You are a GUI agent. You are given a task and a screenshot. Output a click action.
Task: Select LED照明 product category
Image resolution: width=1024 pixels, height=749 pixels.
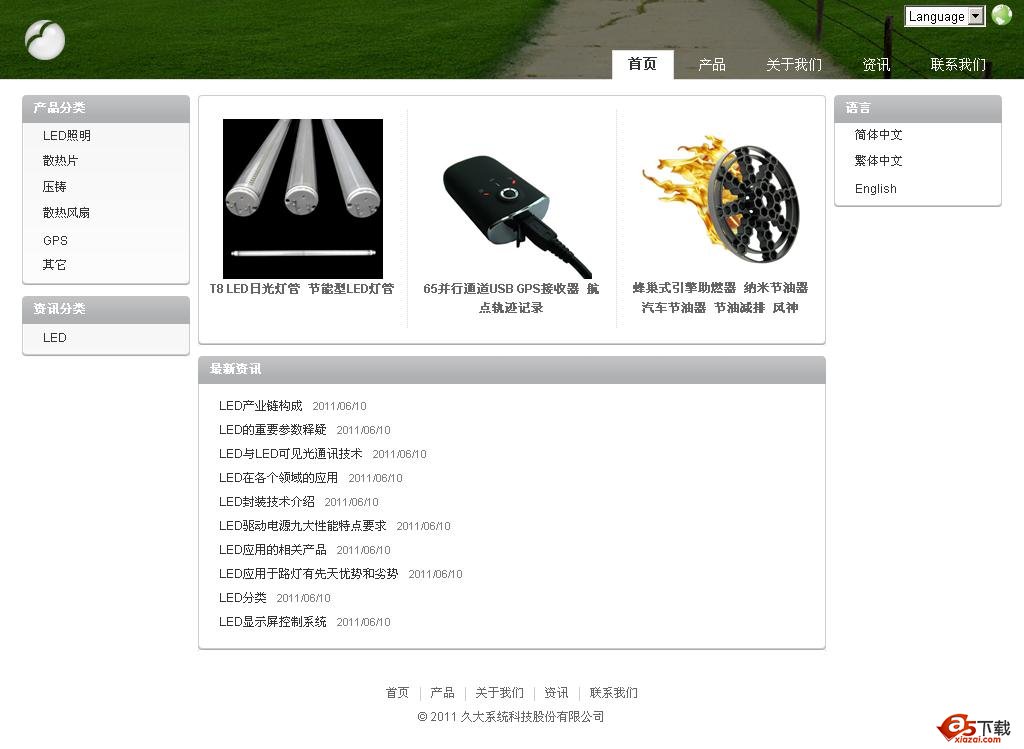point(66,136)
